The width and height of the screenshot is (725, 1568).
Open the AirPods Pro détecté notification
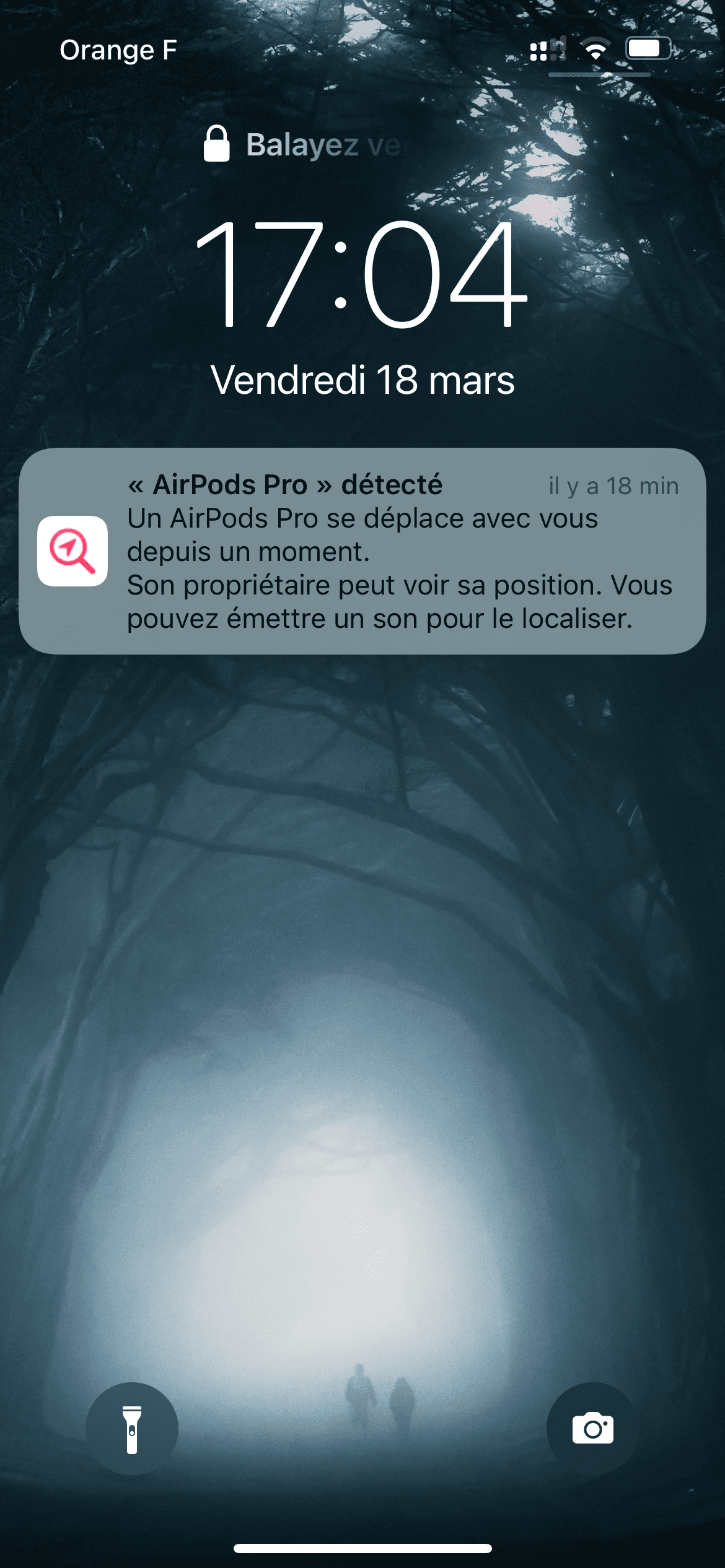(x=362, y=551)
